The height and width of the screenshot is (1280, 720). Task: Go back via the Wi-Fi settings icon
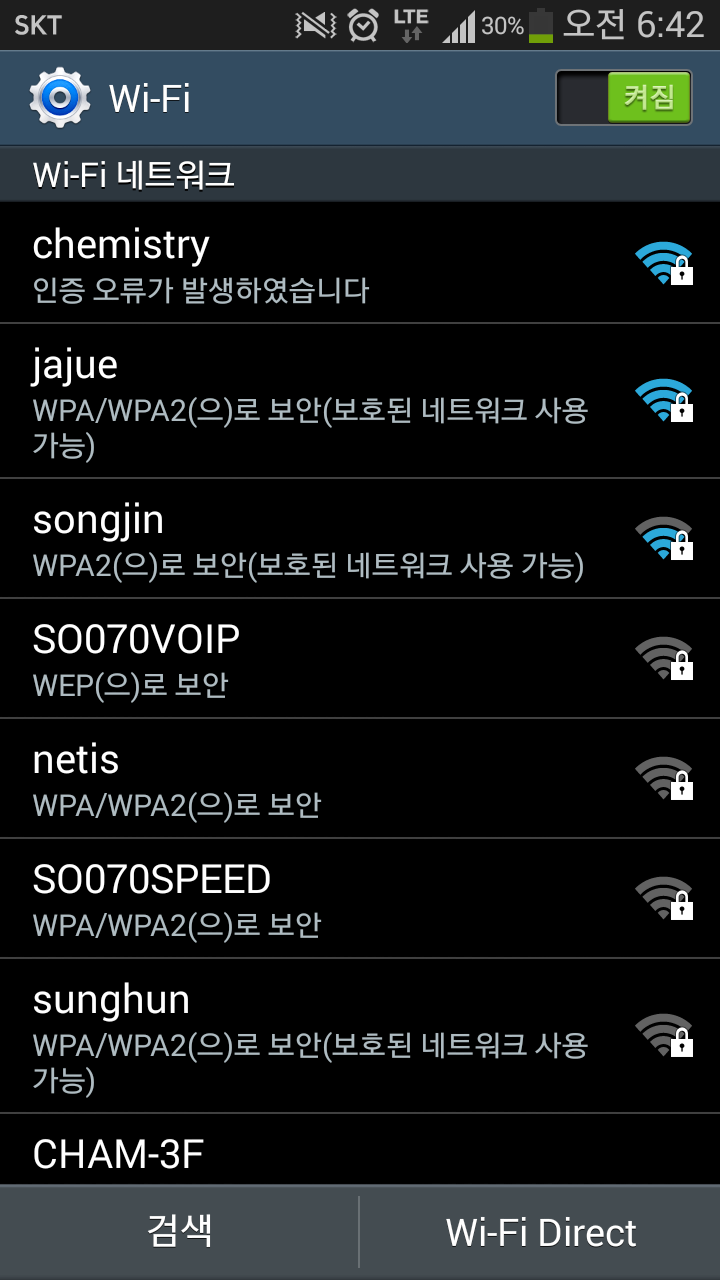tap(60, 98)
